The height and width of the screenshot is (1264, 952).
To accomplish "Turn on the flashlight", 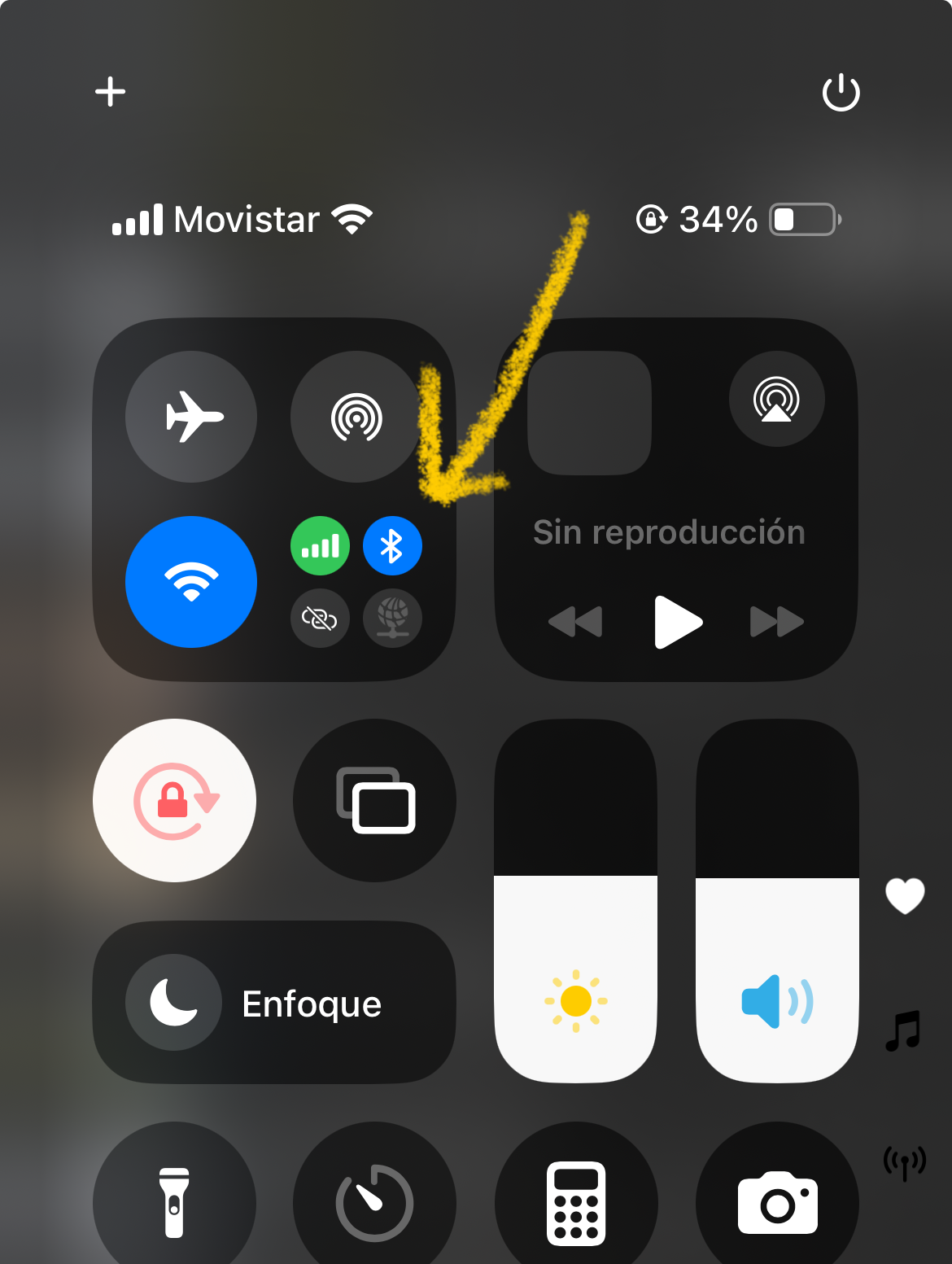I will point(174,1203).
